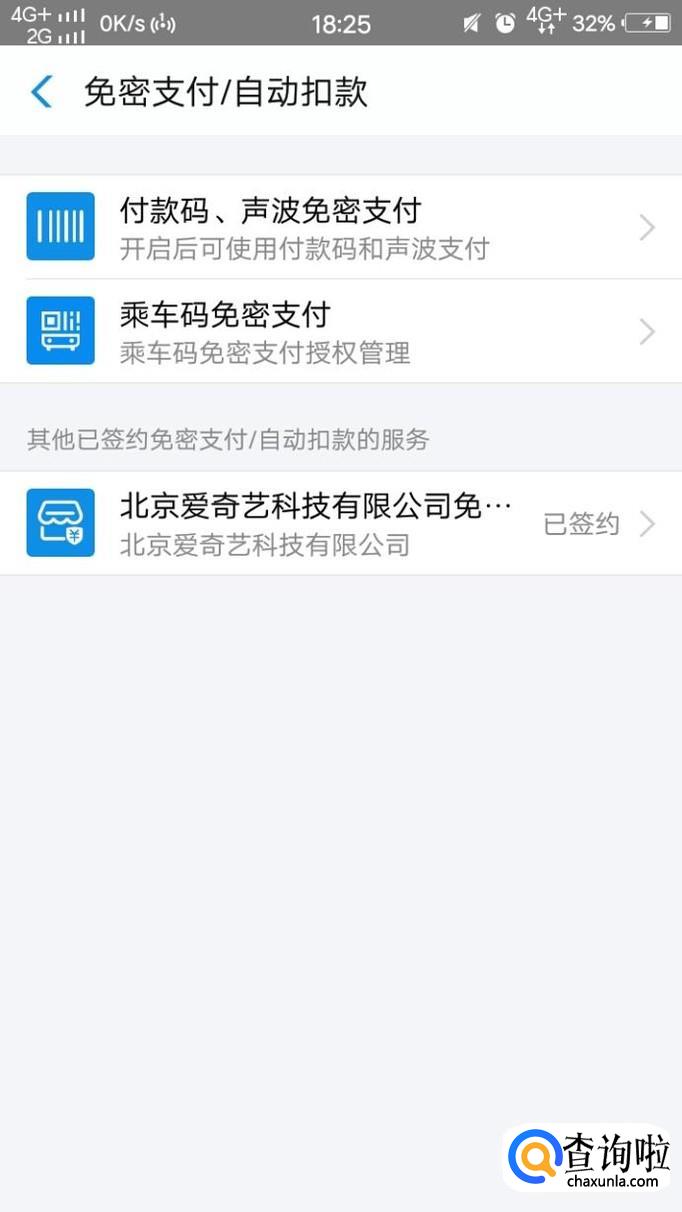Viewport: 682px width, 1212px height.
Task: Open the 北京爱奇艺科技有限公司 signed contract
Action: pyautogui.click(x=340, y=523)
